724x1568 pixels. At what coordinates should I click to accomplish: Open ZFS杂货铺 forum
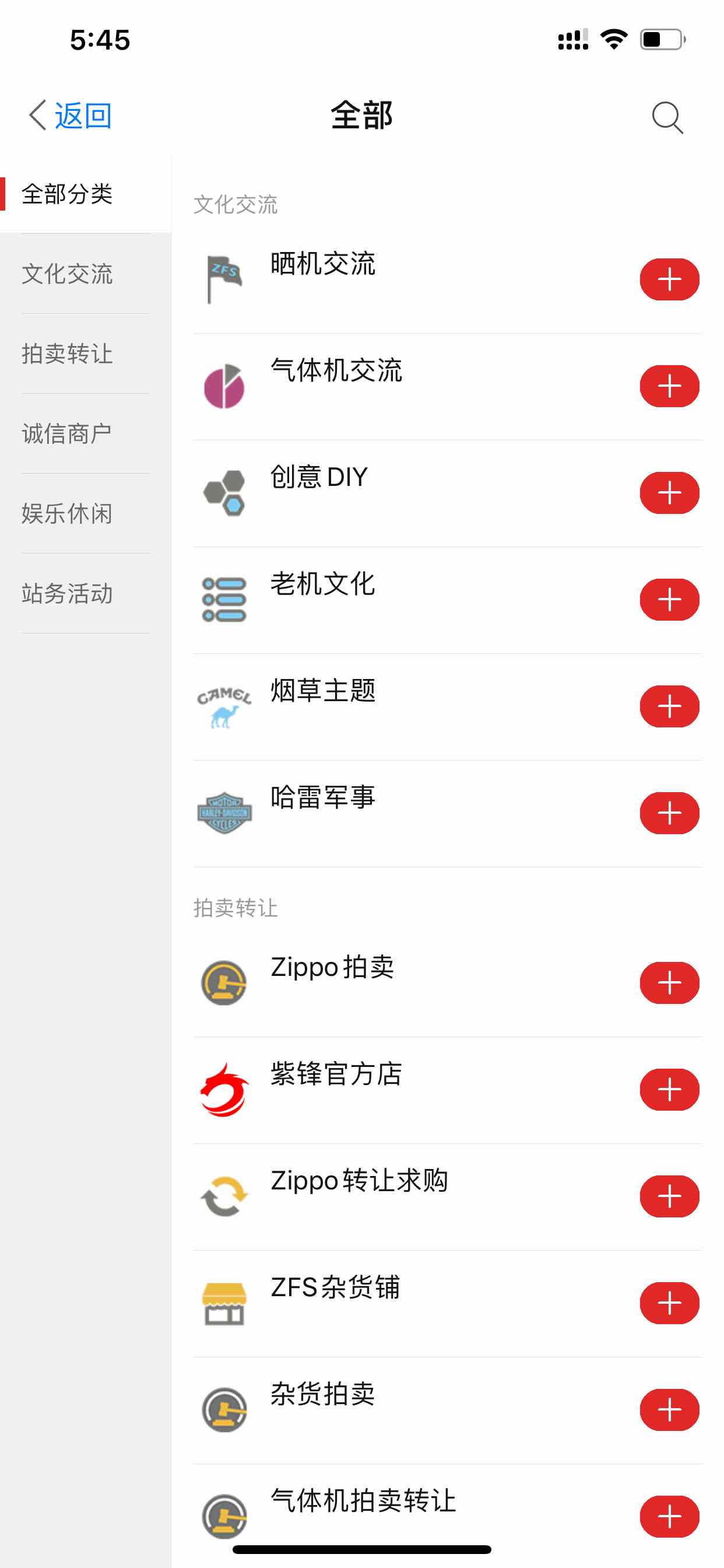[x=447, y=1303]
